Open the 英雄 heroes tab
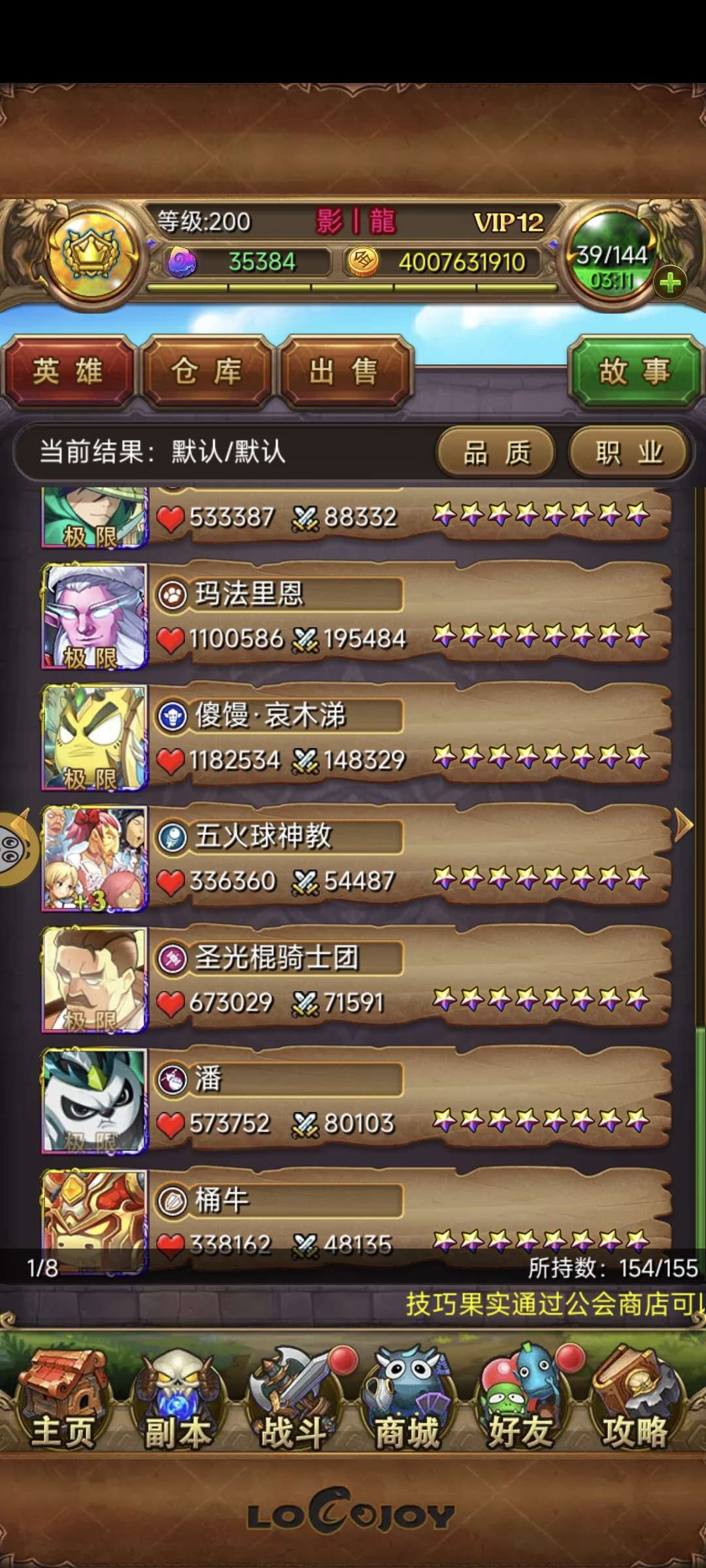This screenshot has width=706, height=1568. tap(68, 372)
